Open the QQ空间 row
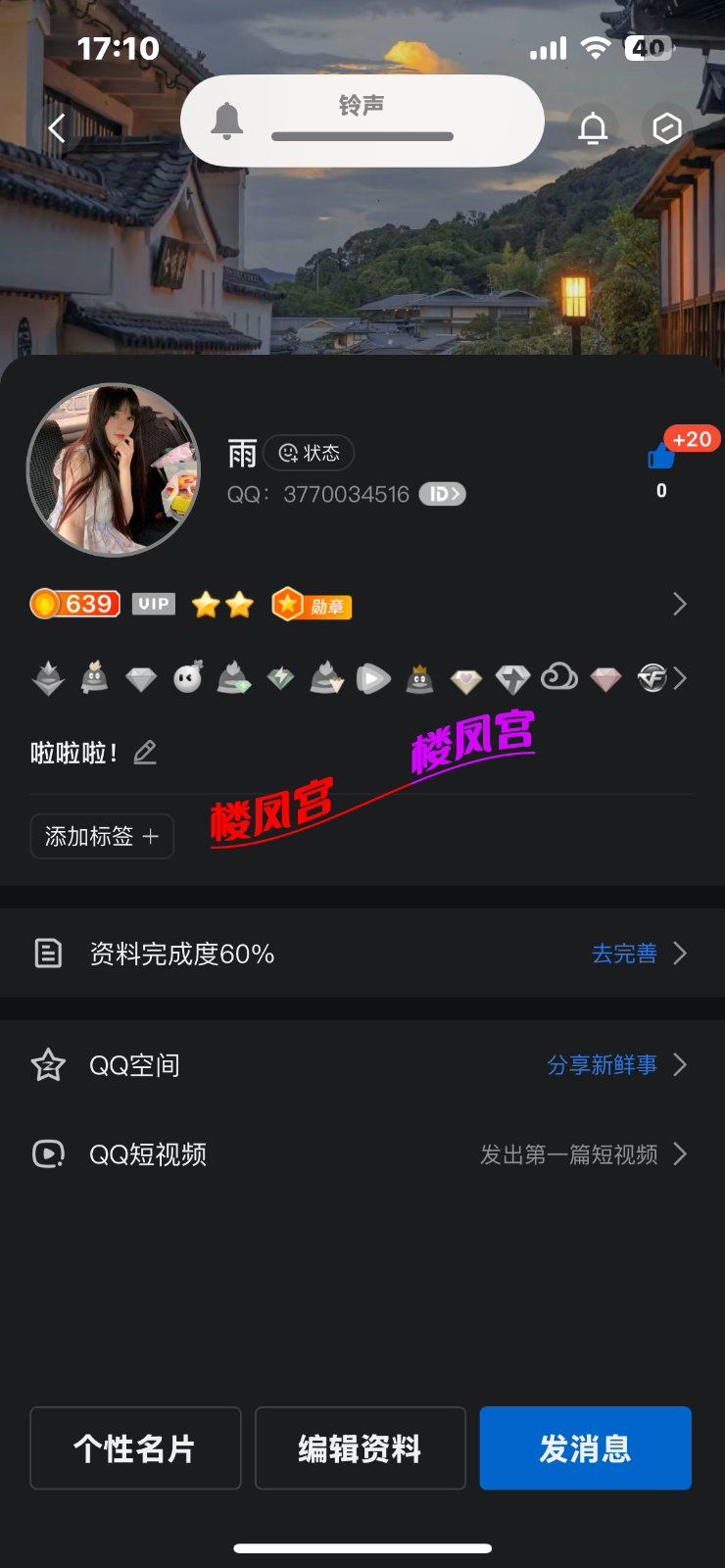Screen dimensions: 725x1568 point(362,1065)
